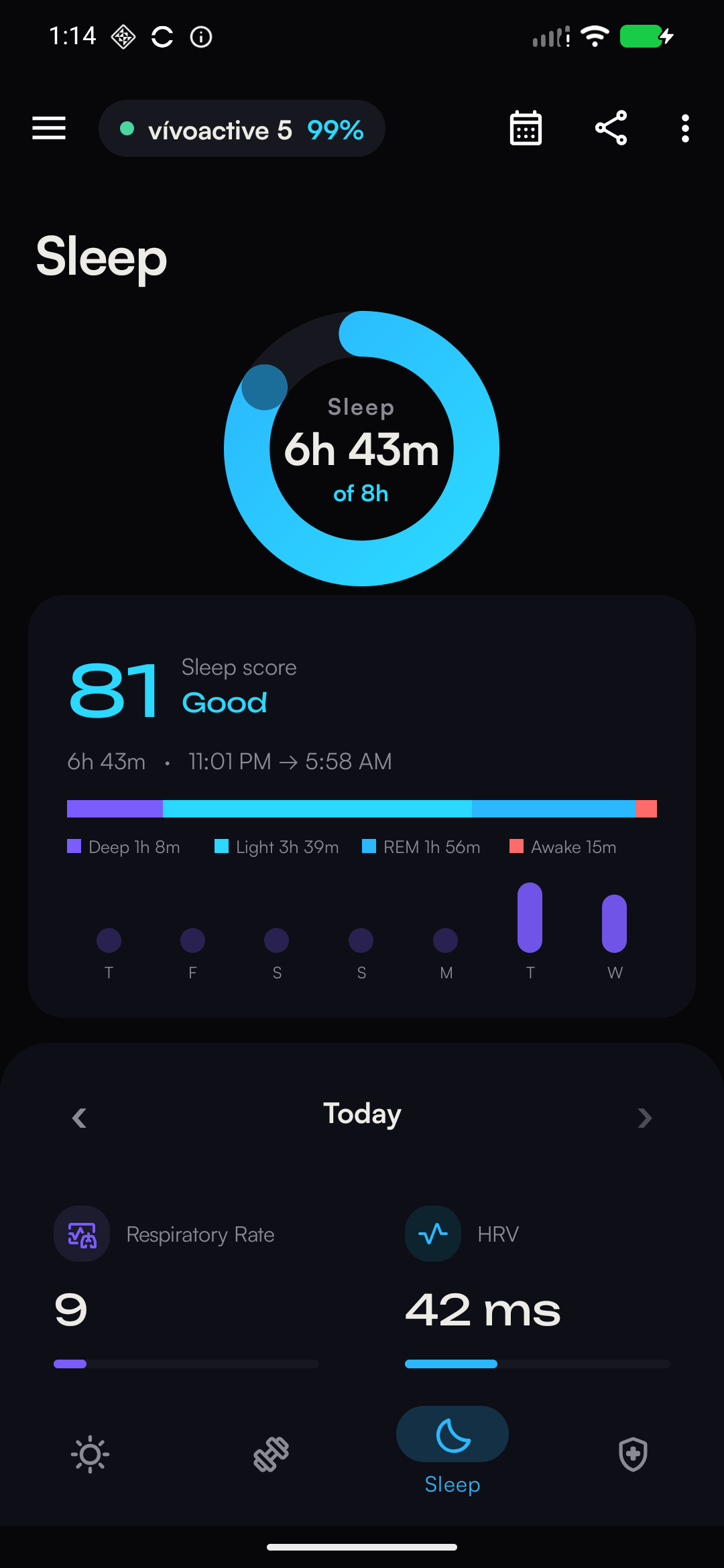Select Wednesday's bar in weekly chart
The height and width of the screenshot is (1568, 724).
point(614,923)
